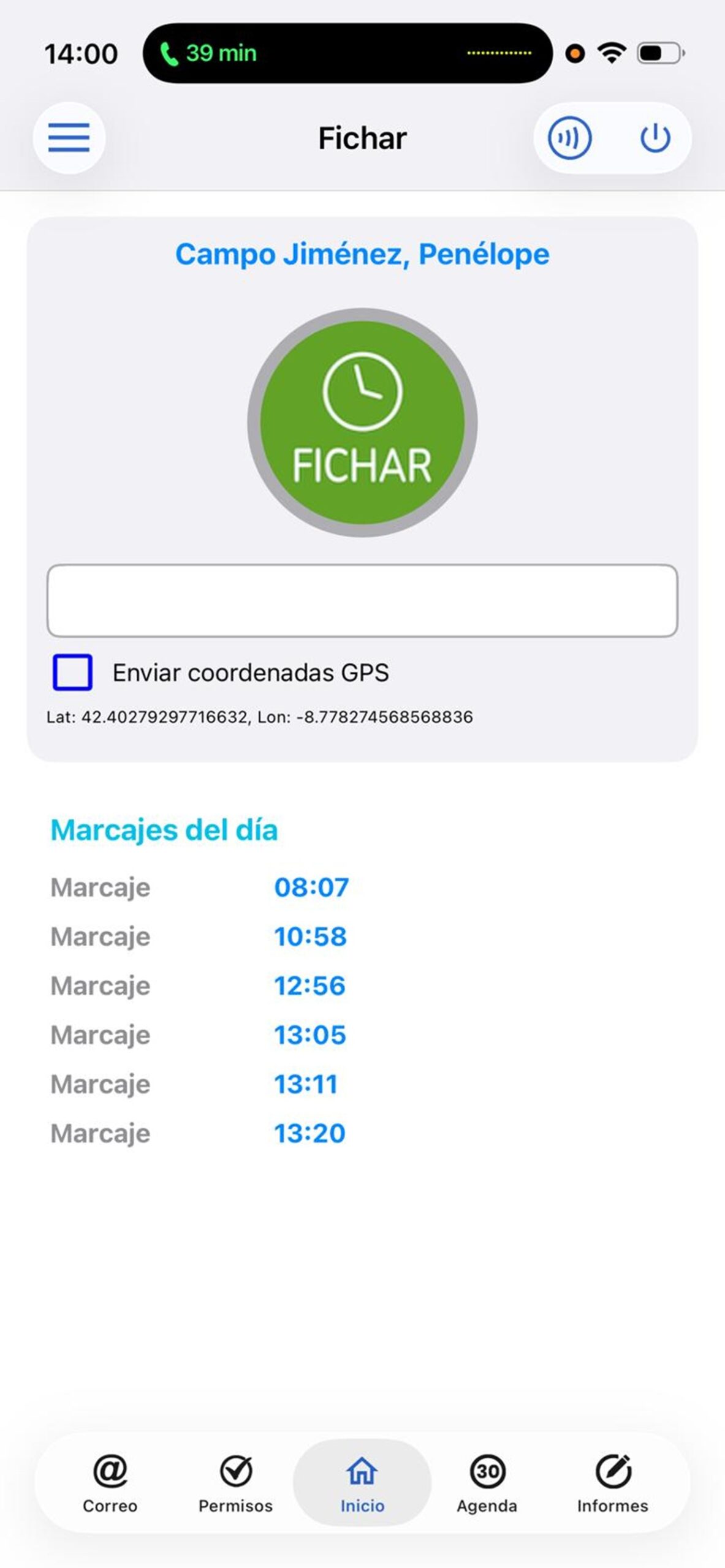This screenshot has height=1568, width=725.
Task: Open the Permisos tab
Action: pyautogui.click(x=236, y=1483)
